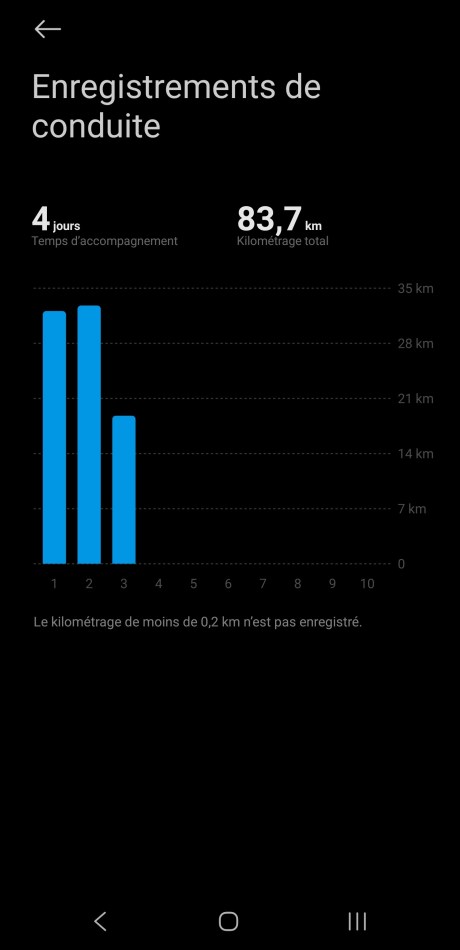Screen dimensions: 460x950
Task: Open the recent apps view
Action: tap(357, 921)
